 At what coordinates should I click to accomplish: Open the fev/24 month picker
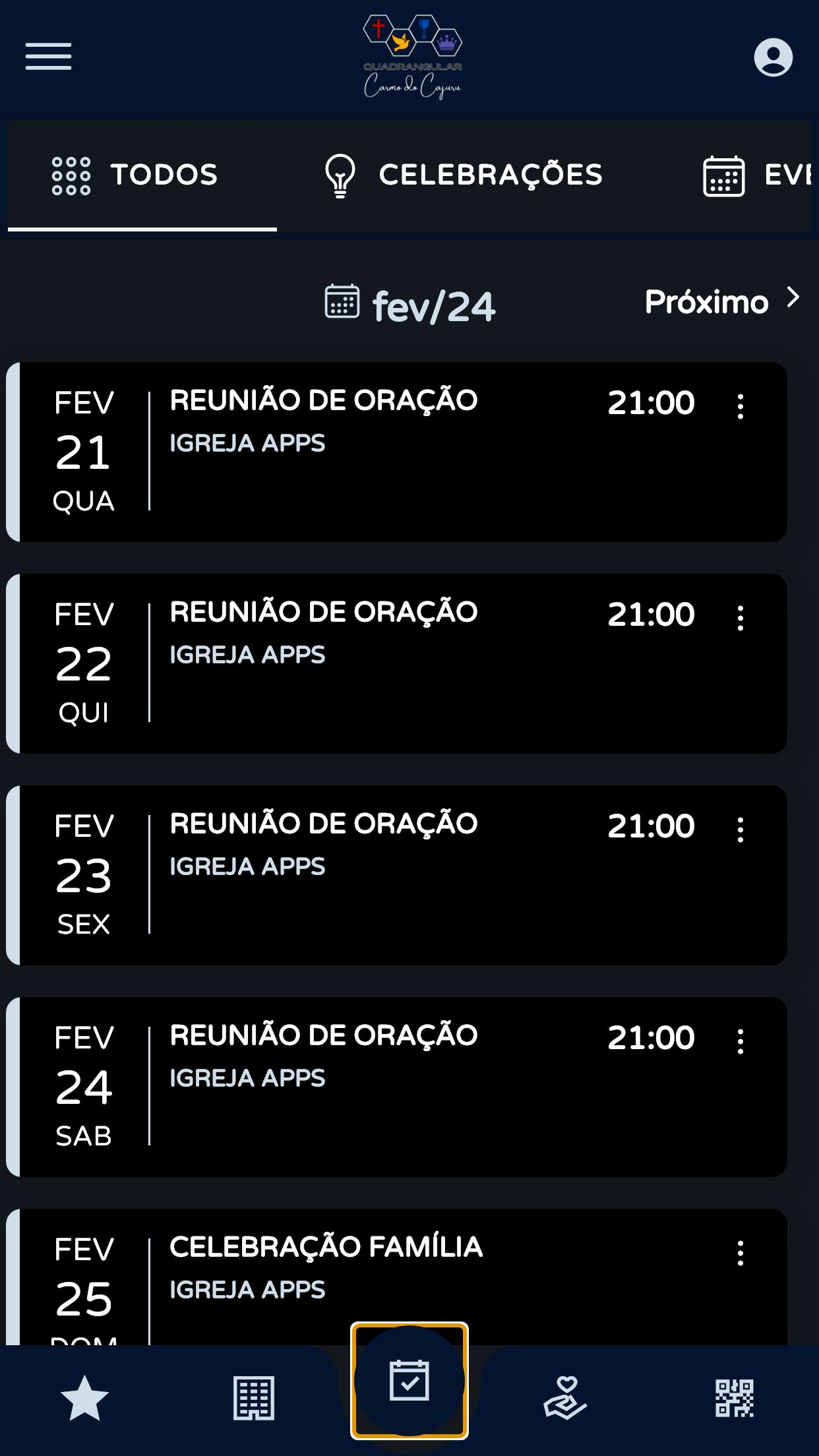(409, 305)
